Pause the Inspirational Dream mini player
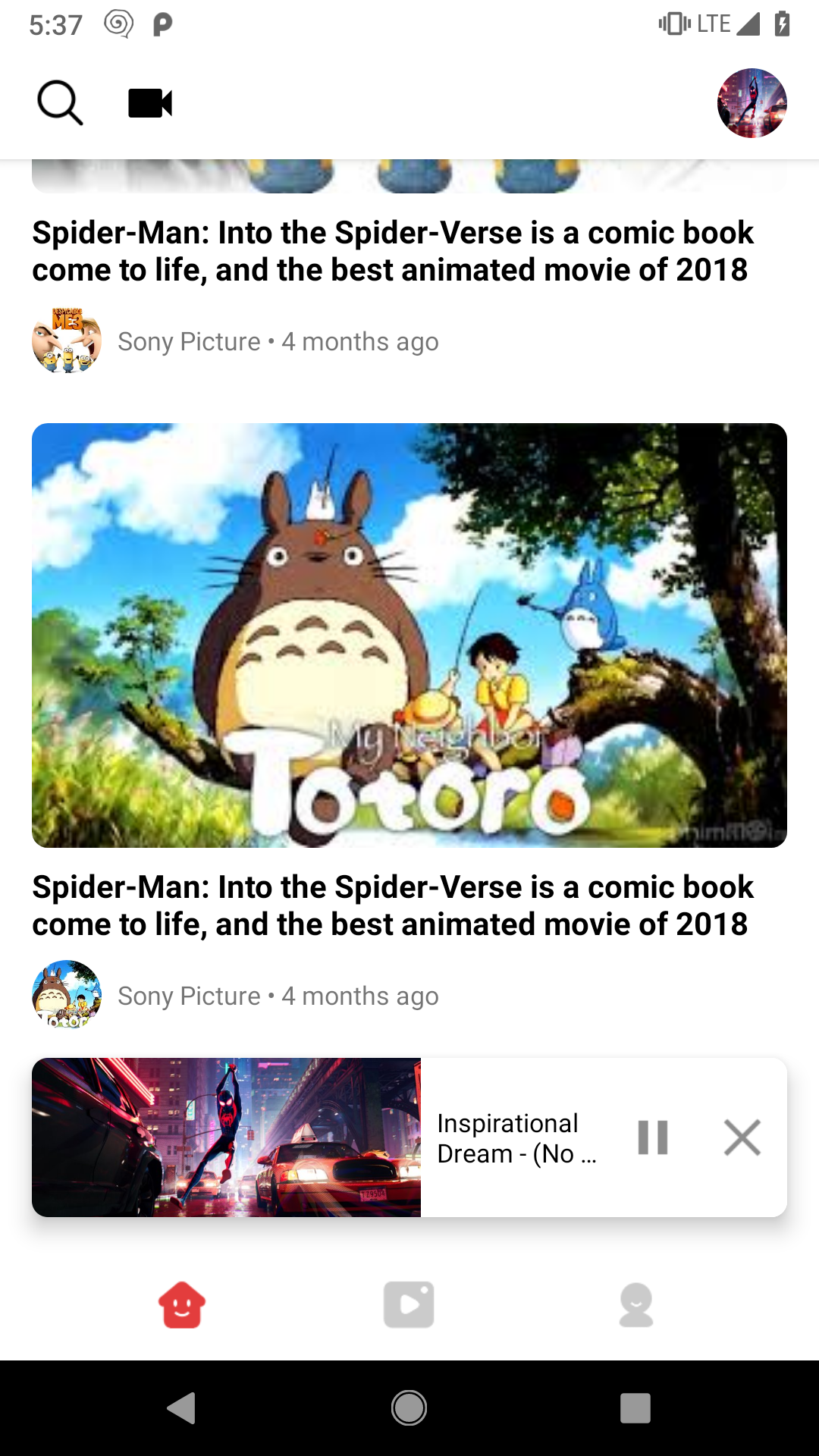Screen dimensions: 819x1456 tap(653, 1137)
